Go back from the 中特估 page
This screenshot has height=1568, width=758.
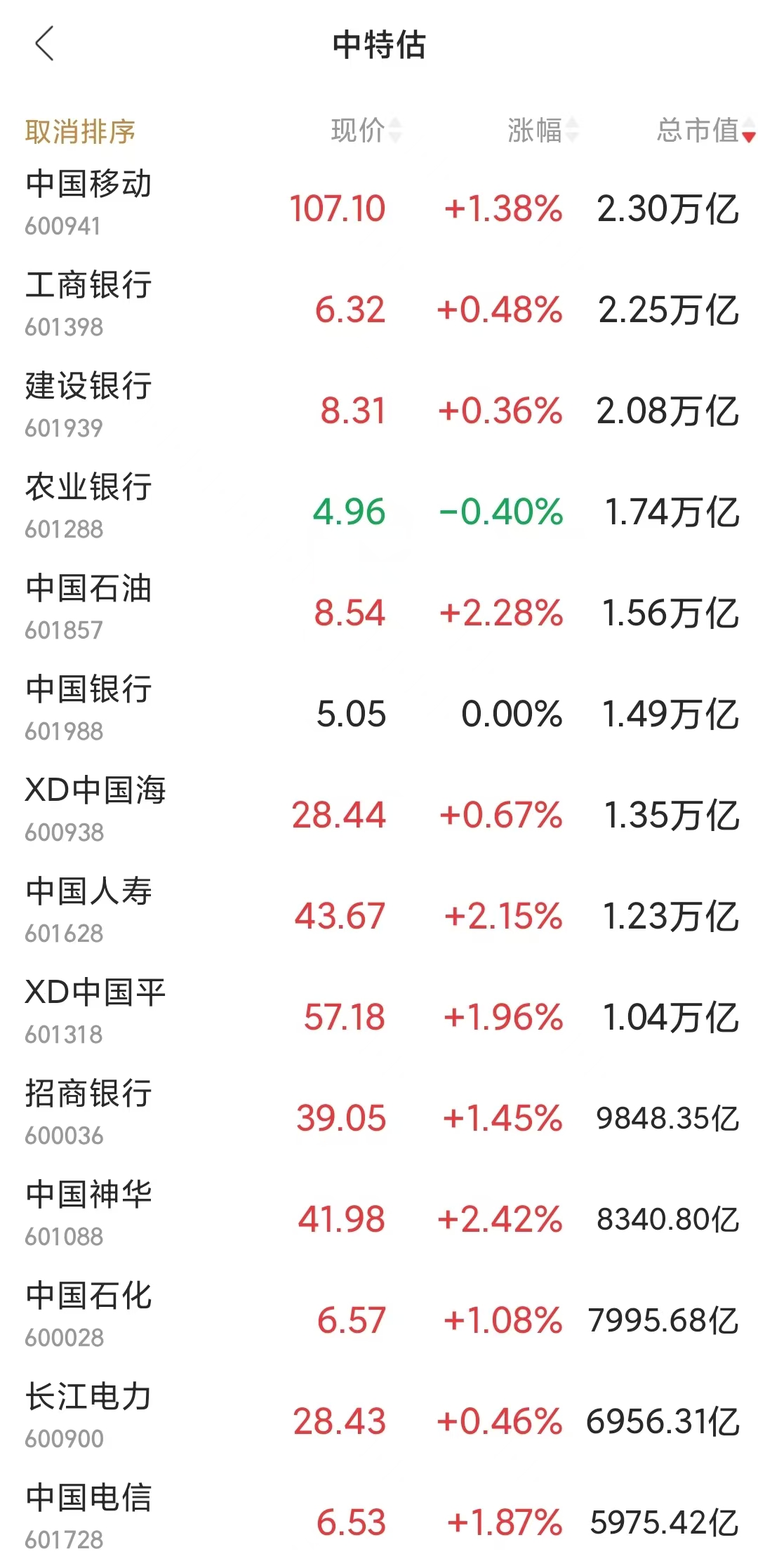click(x=45, y=44)
